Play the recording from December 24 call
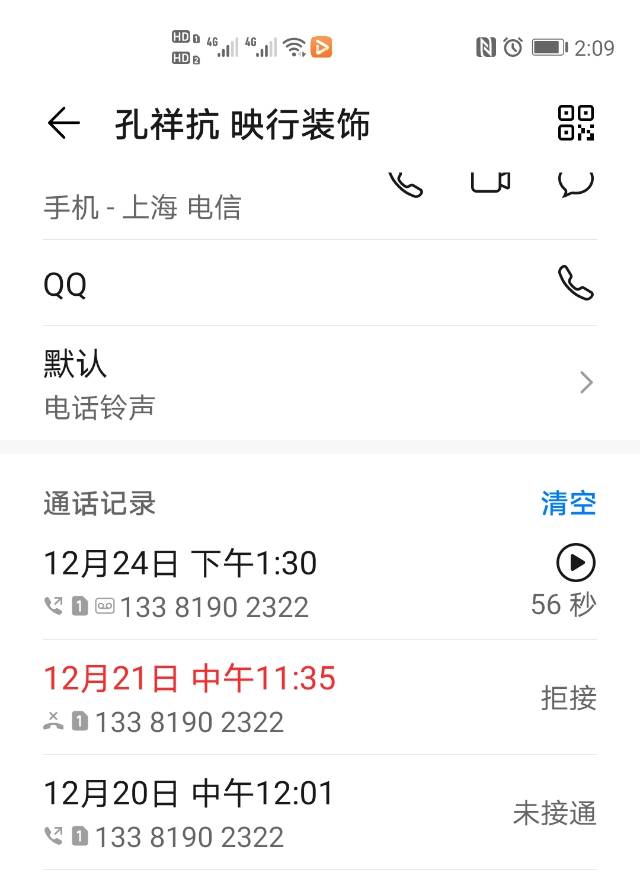Image resolution: width=640 pixels, height=882 pixels. (x=576, y=563)
